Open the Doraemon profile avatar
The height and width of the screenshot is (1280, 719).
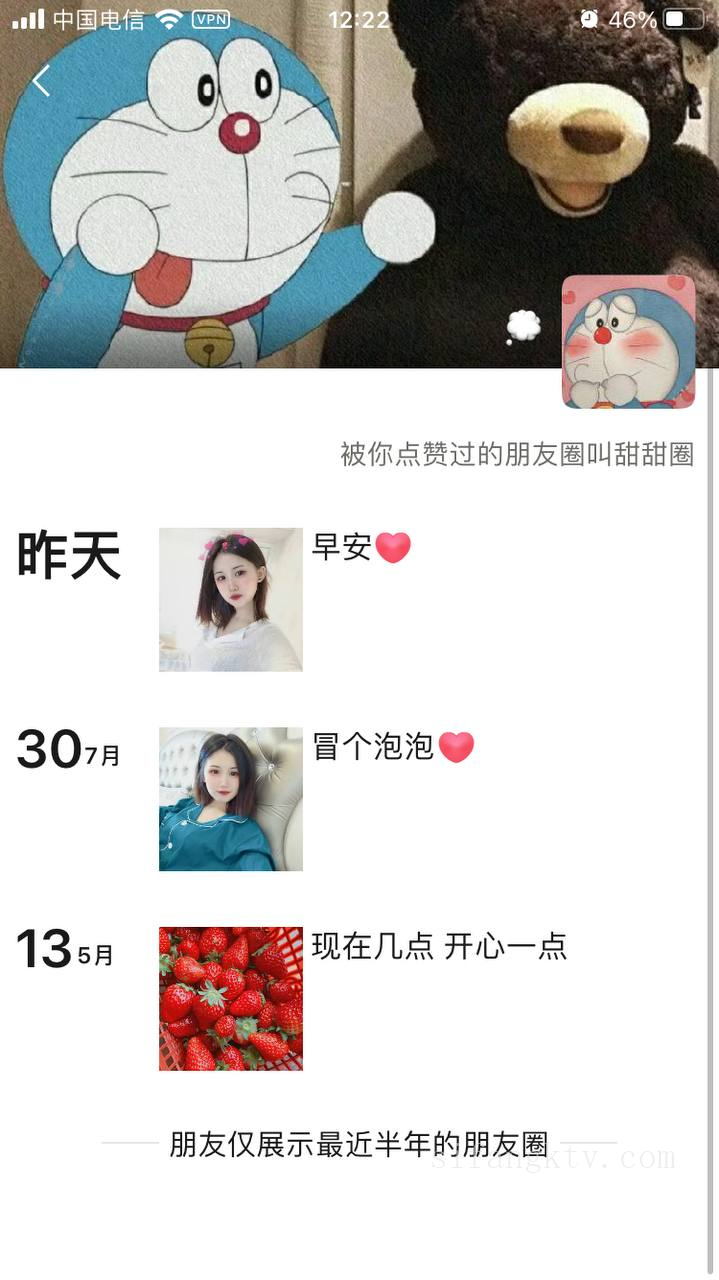pos(628,342)
